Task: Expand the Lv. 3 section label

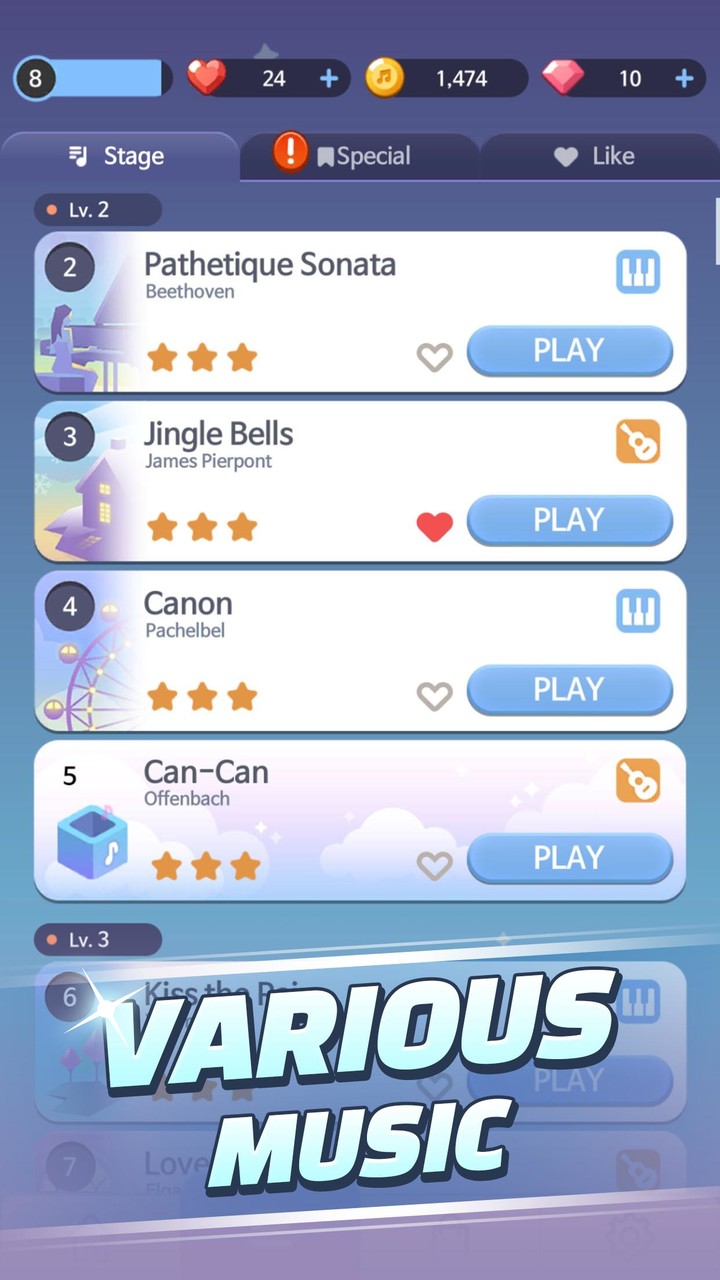Action: (97, 940)
